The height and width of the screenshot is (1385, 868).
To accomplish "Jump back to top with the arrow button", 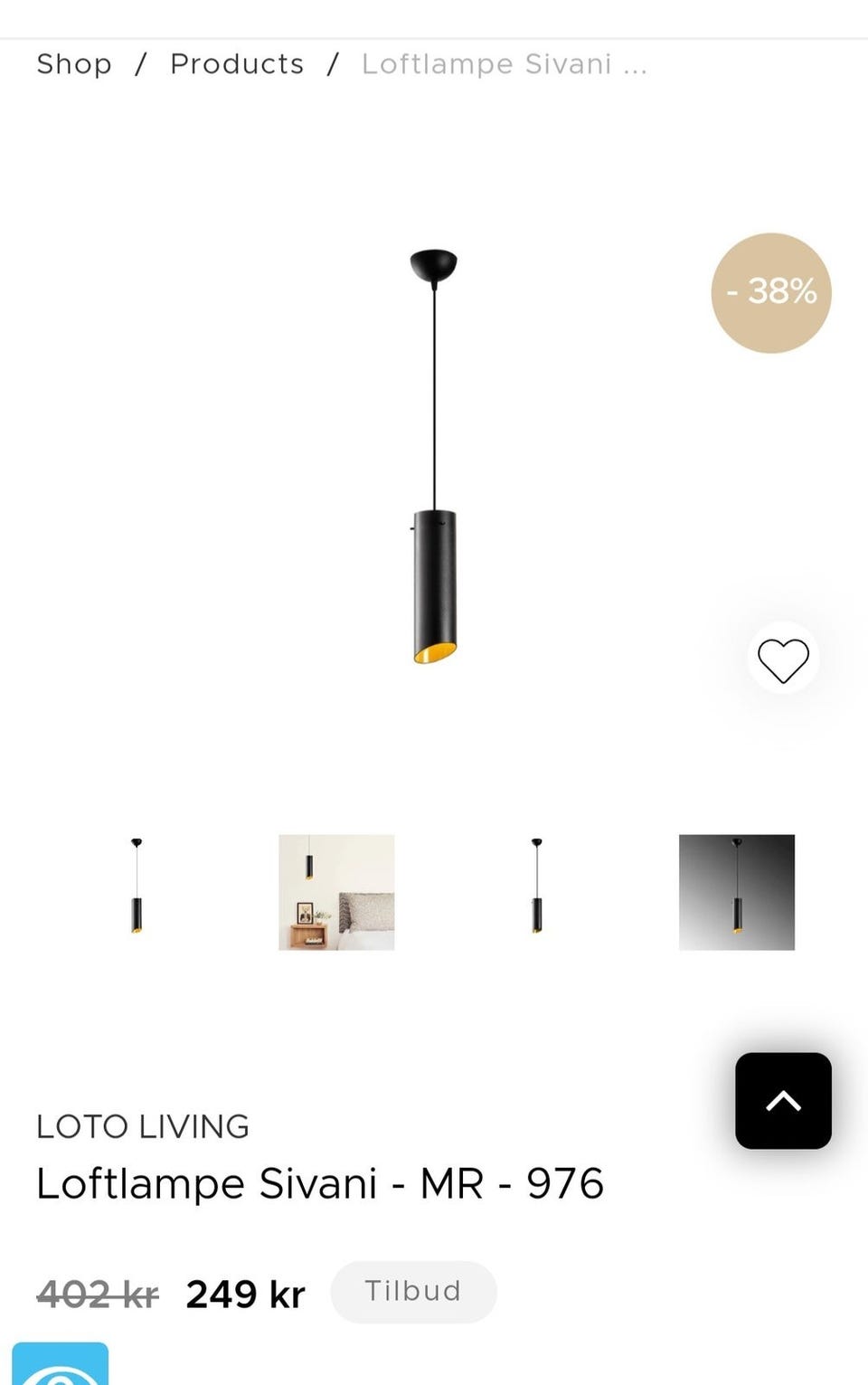I will pyautogui.click(x=783, y=1100).
